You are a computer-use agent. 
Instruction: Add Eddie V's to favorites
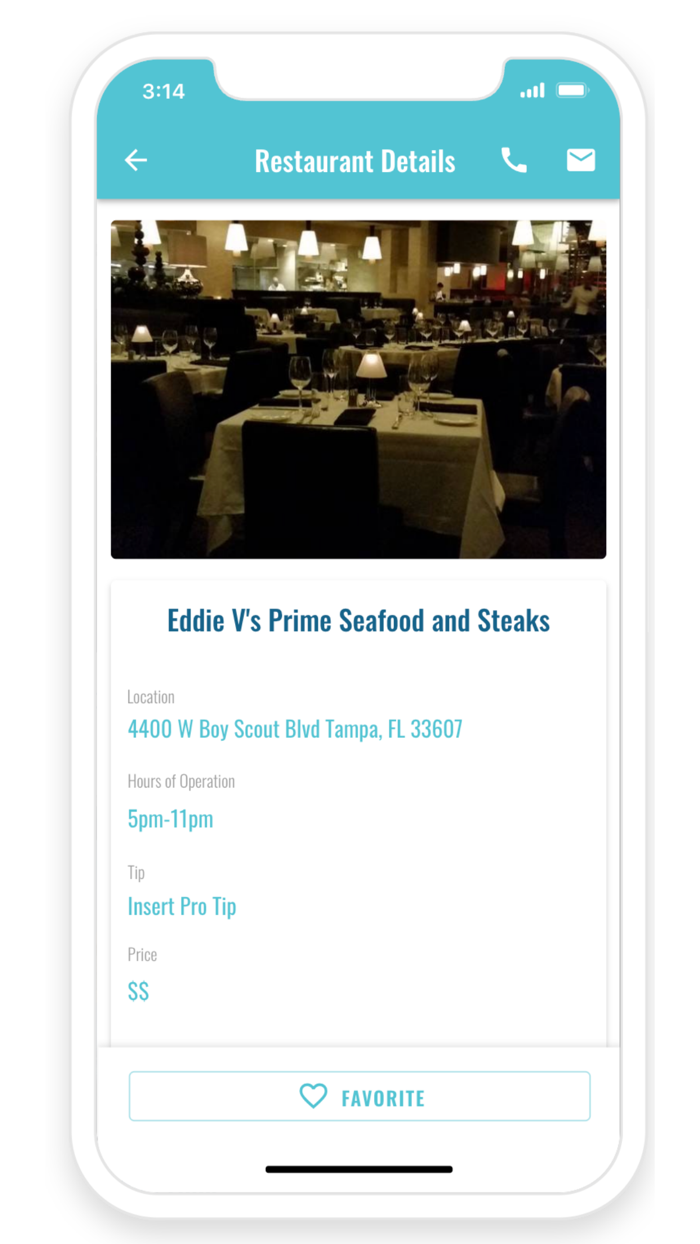pos(359,1096)
